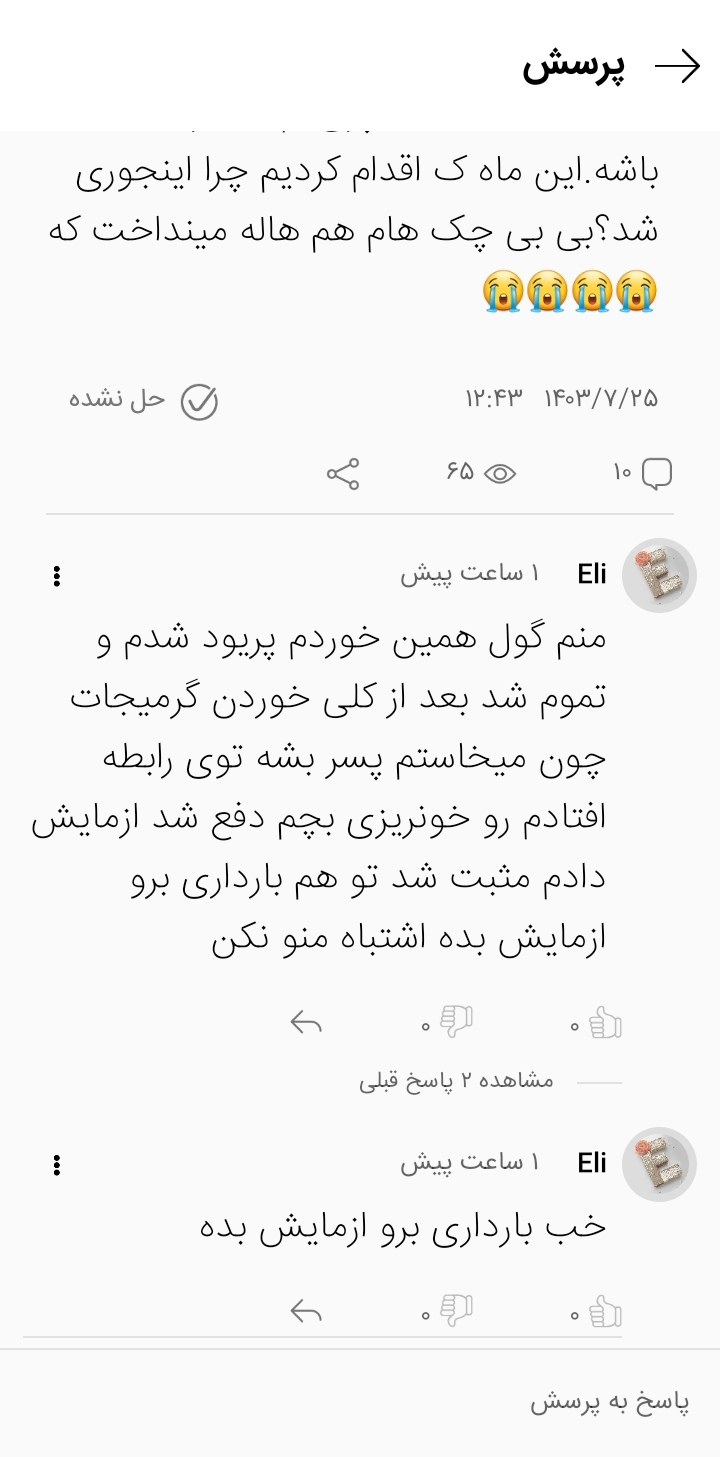Viewport: 720px width, 1457px height.
Task: Like Eli's reply starting with "منم گول همین"
Action: 605,1023
